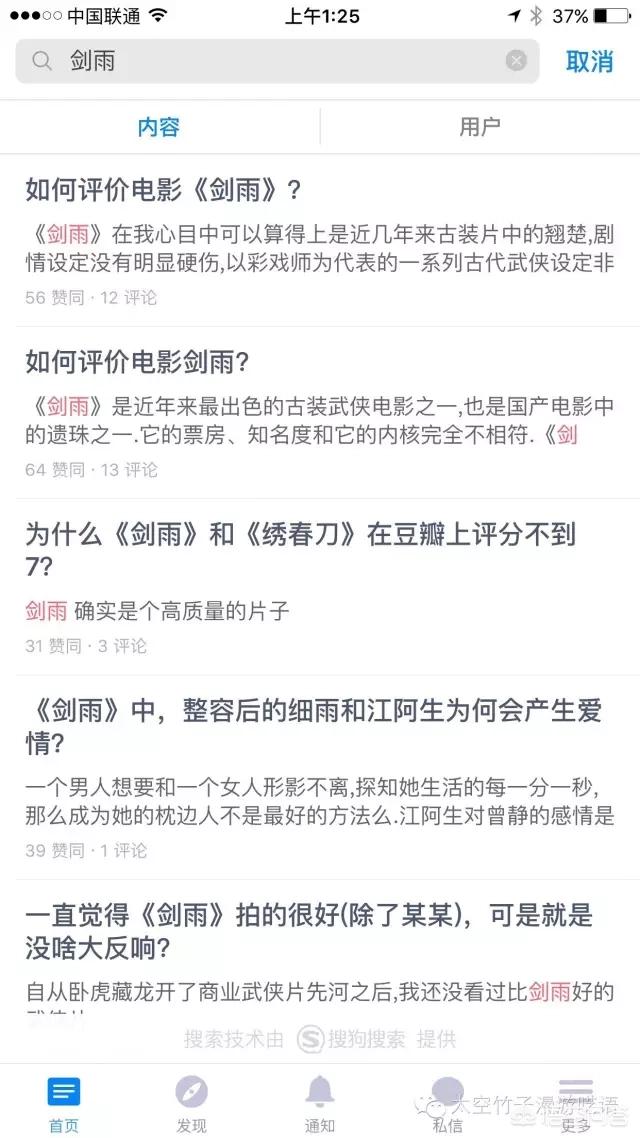Go to the 首页 tab
Viewport: 640px width, 1138px height.
(x=64, y=1102)
